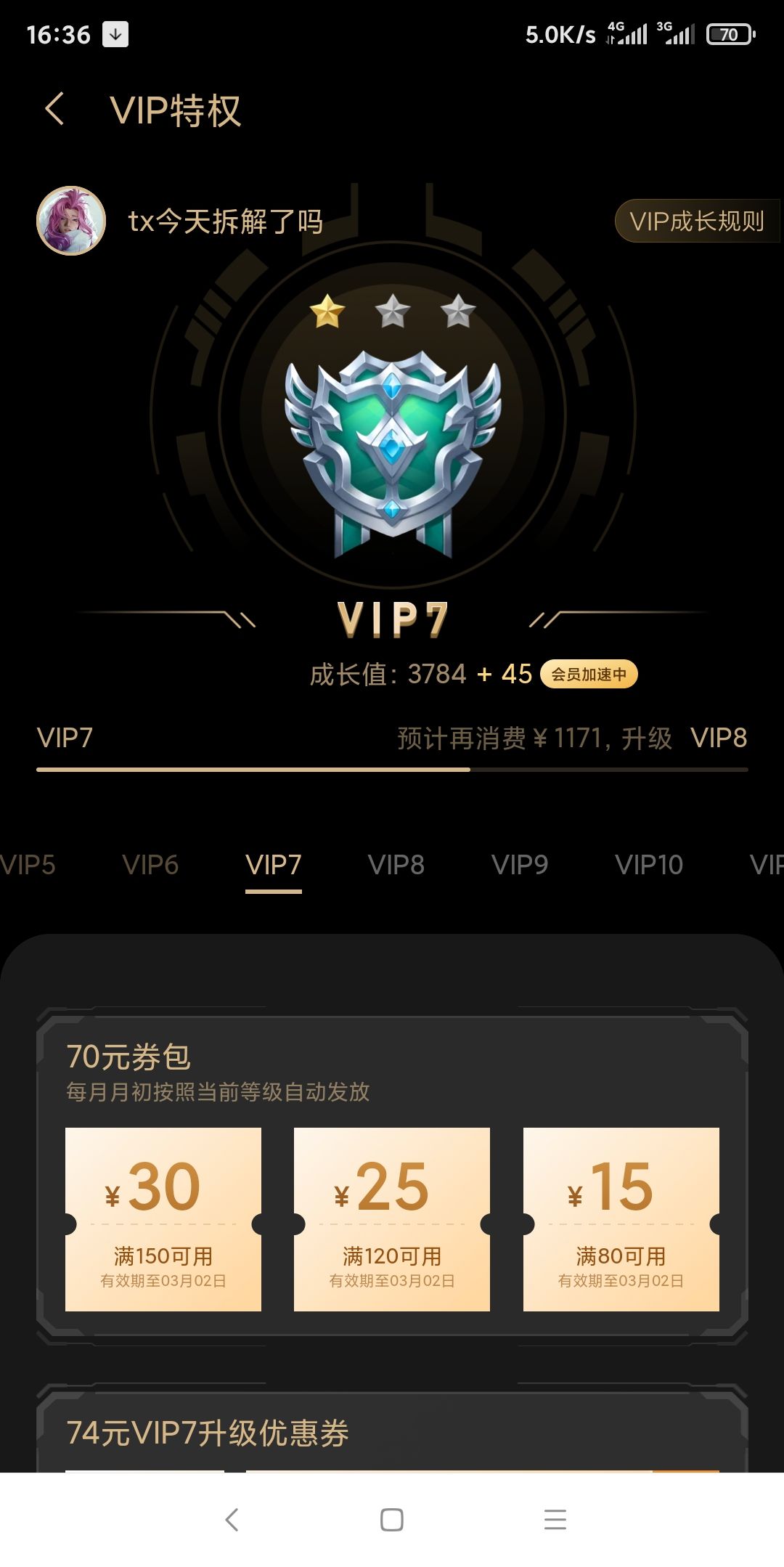This screenshot has height=1567, width=784.
Task: Tap the battery indicator showing 70
Action: coord(730,34)
